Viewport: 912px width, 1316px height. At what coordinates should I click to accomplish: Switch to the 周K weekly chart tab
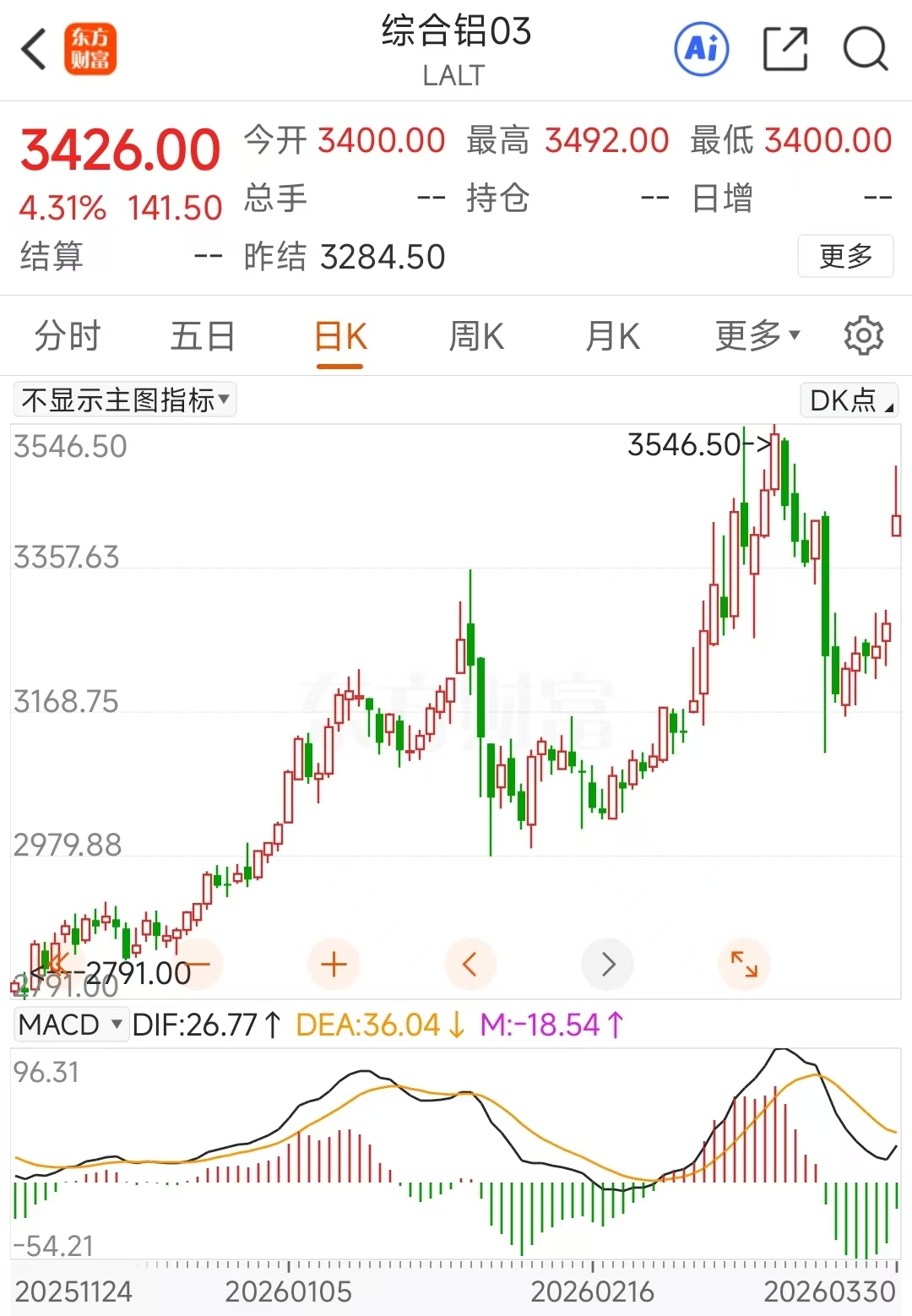click(475, 334)
